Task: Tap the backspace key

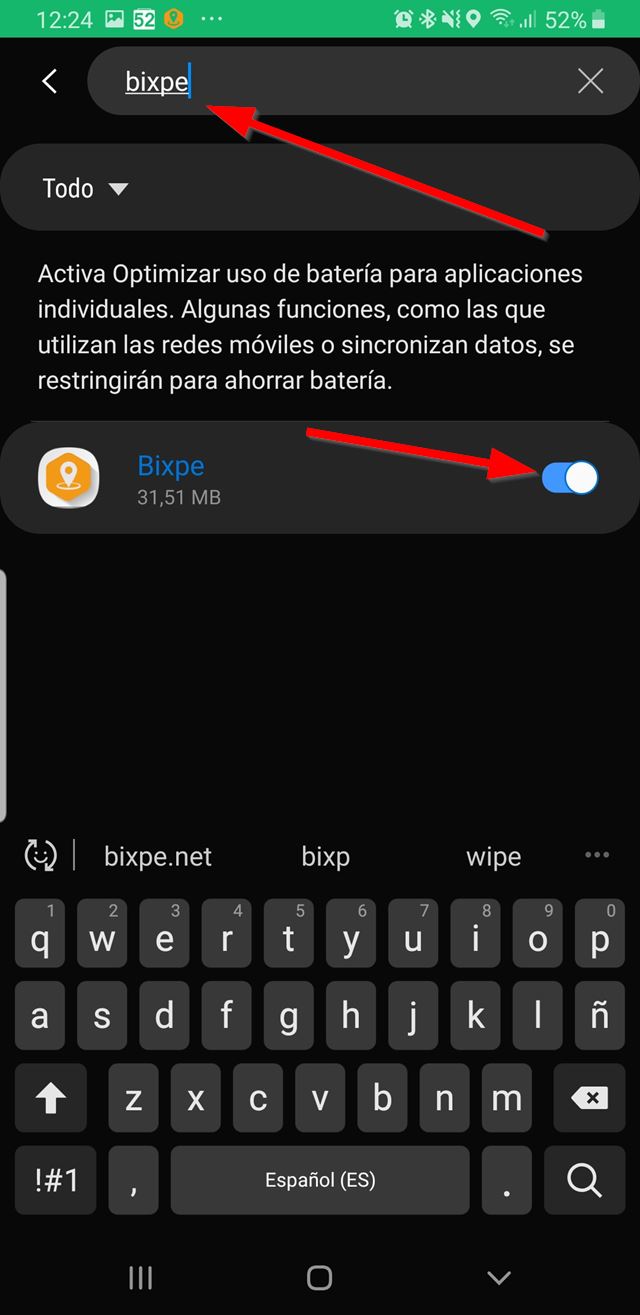Action: point(589,1099)
